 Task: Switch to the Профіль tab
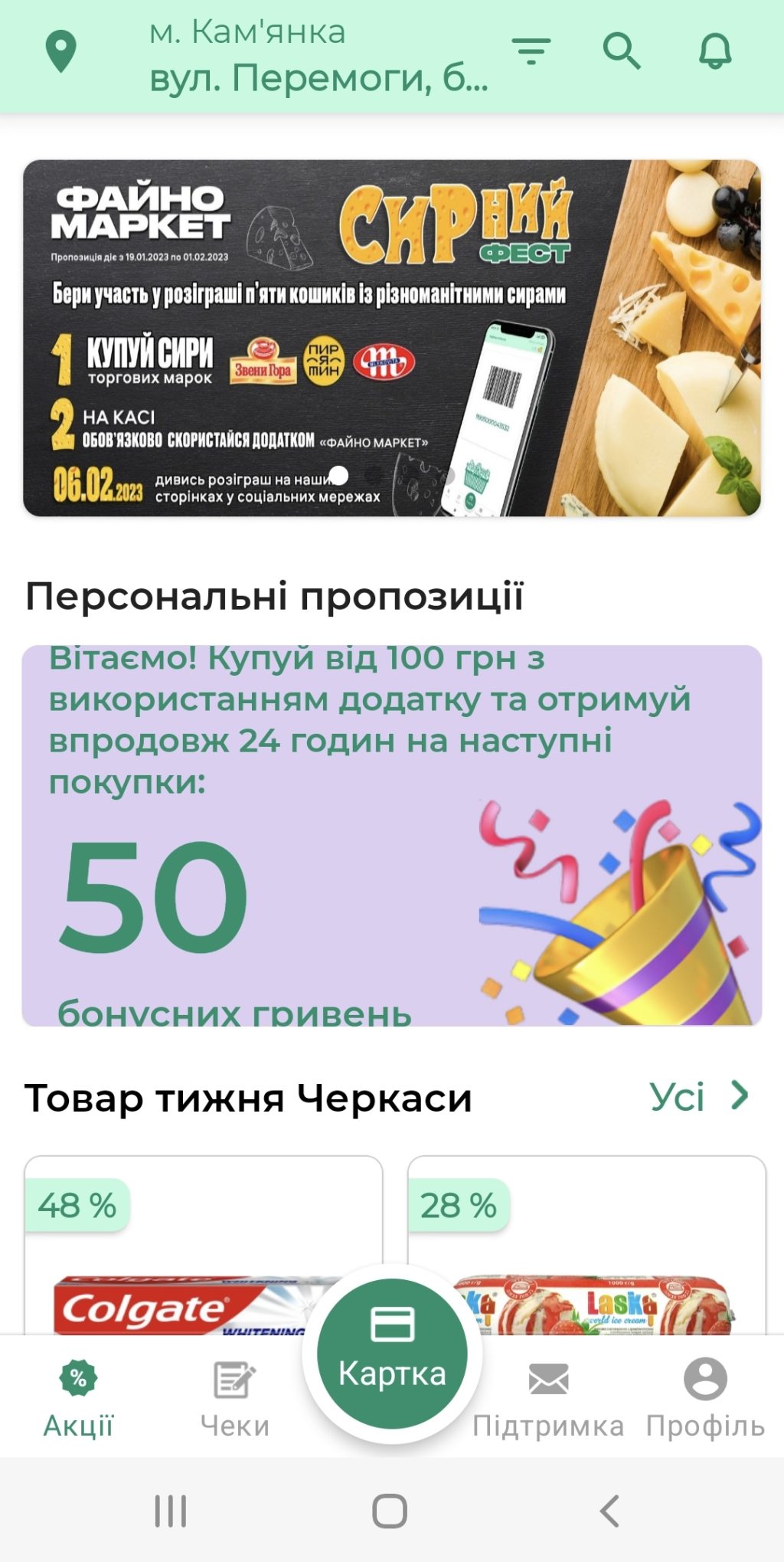(x=705, y=1398)
